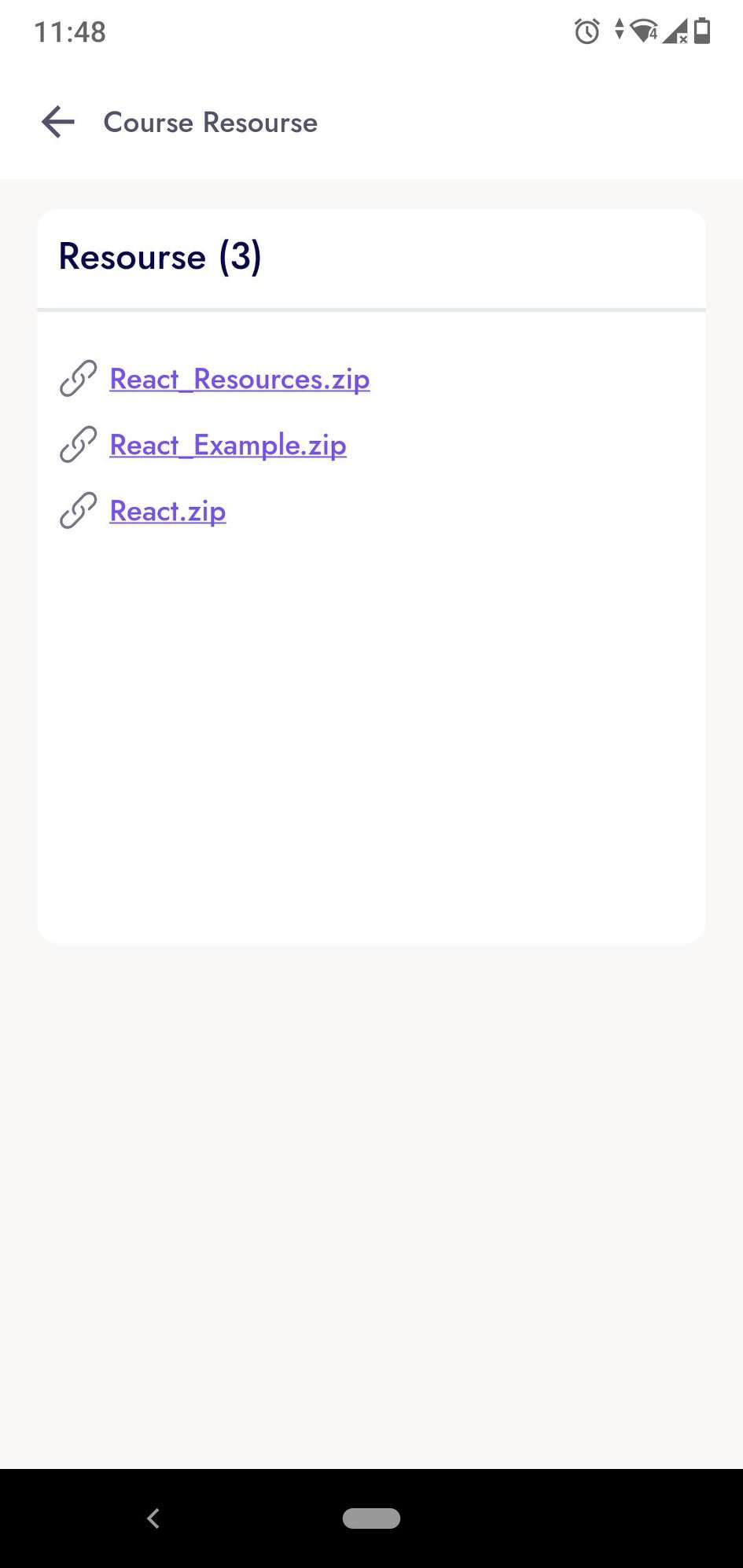Open the React_Example.zip file link
This screenshot has width=743, height=1568.
(x=227, y=446)
